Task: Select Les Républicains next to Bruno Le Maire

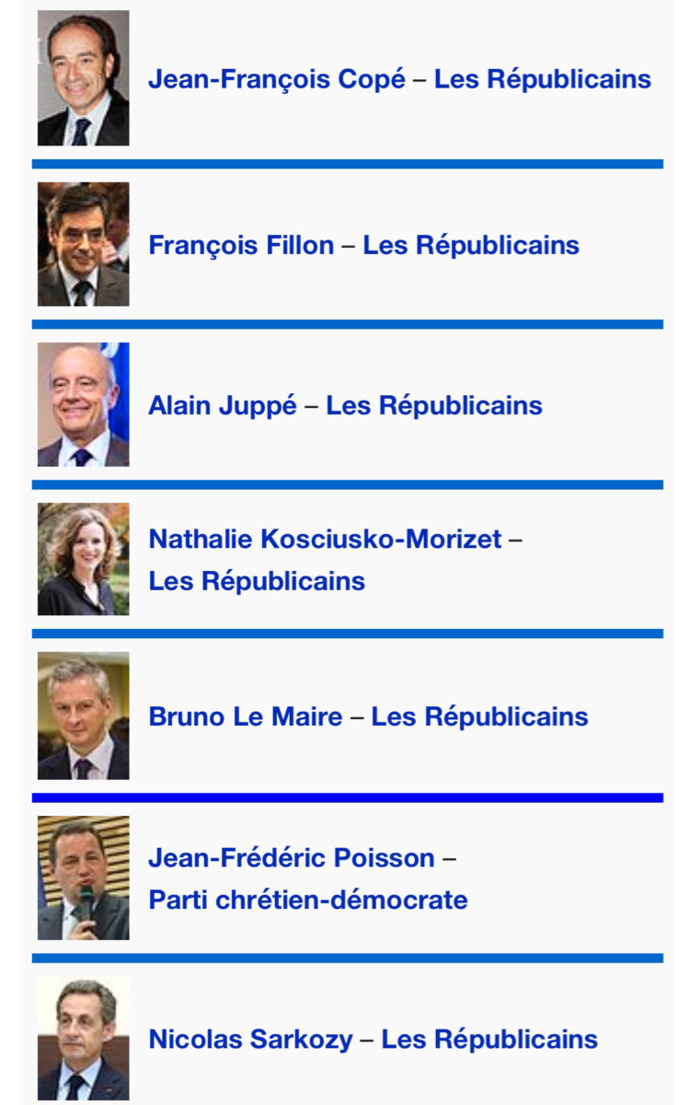Action: (479, 717)
